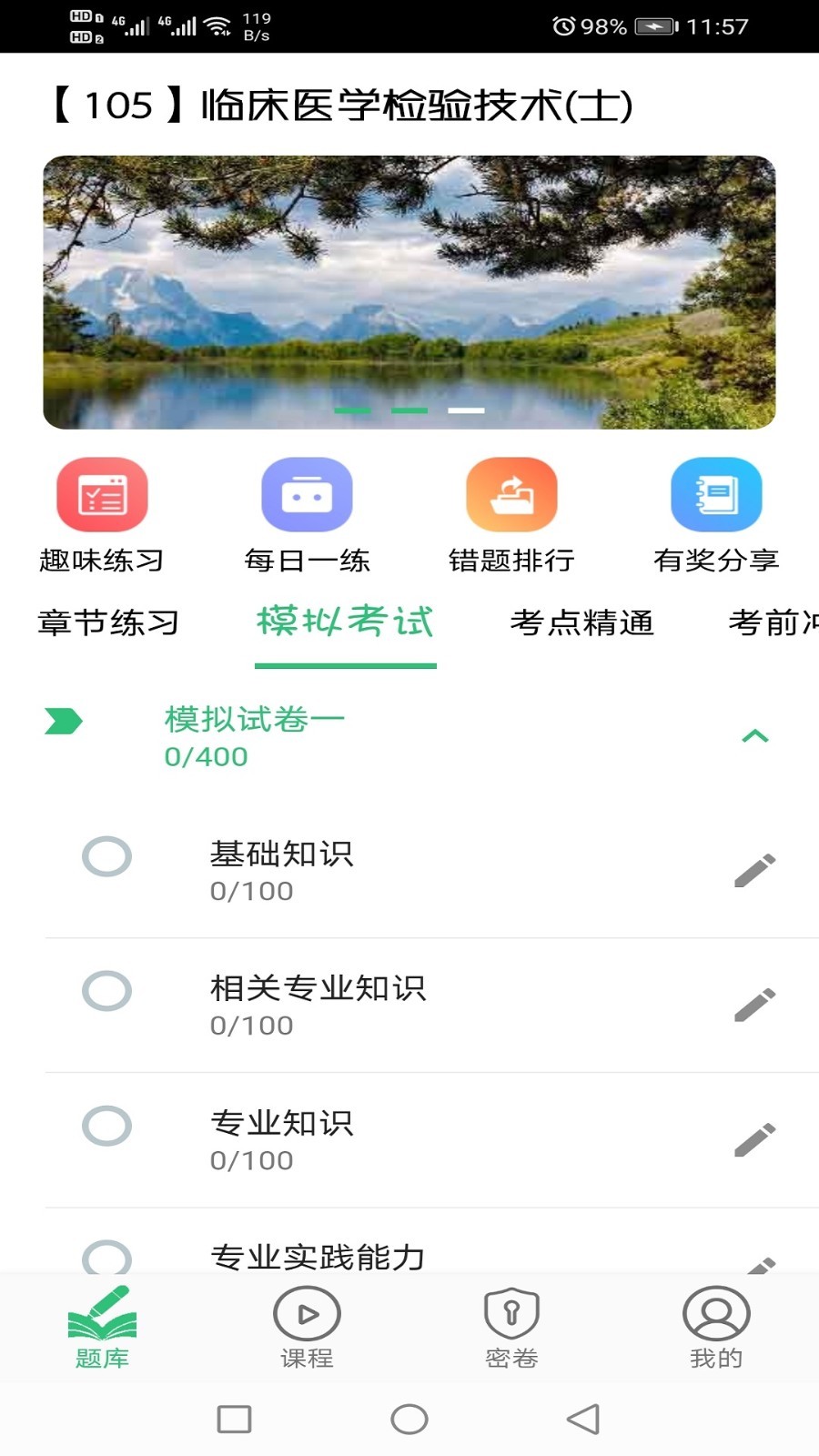Open 专业实践能力 exam entry
819x1456 pixels.
coord(318,1257)
